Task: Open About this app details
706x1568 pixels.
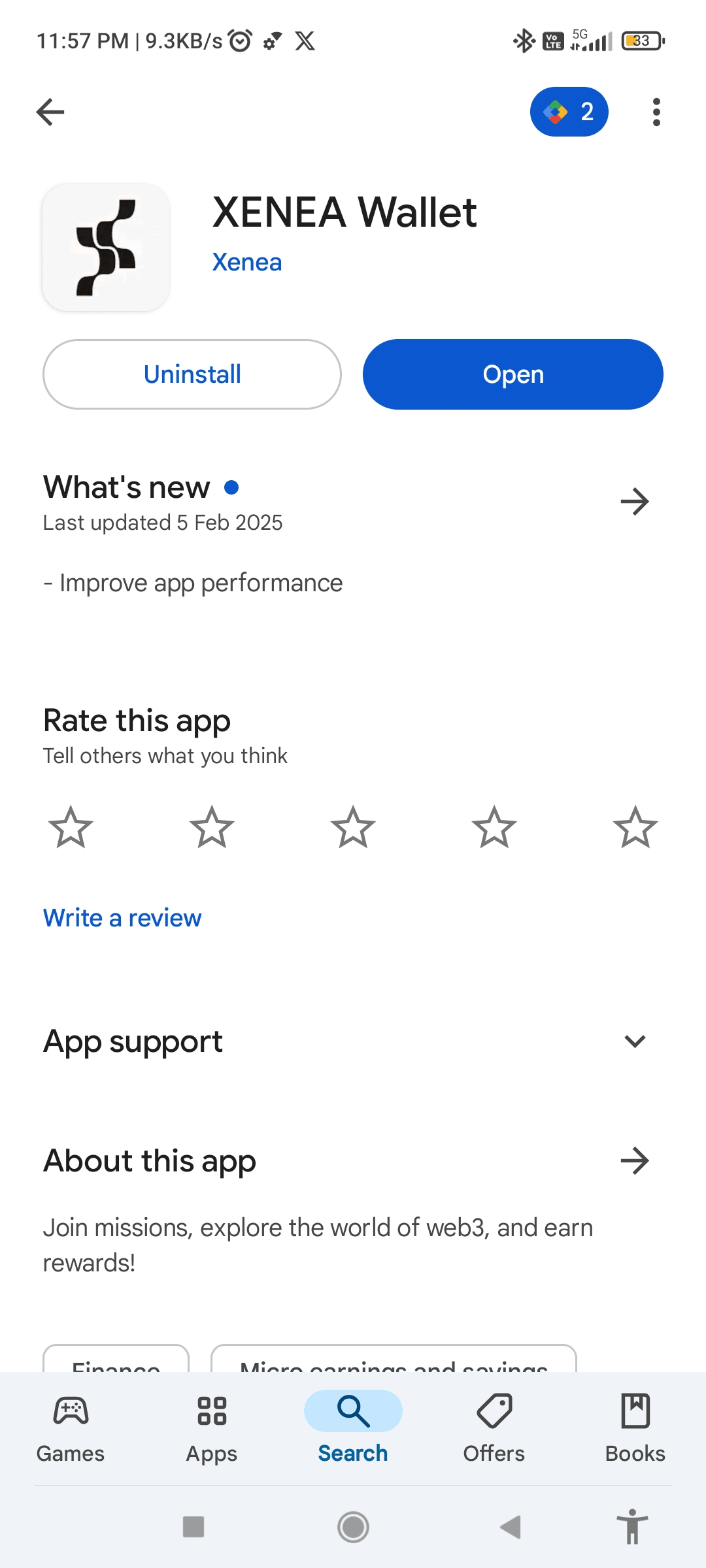Action: click(634, 1160)
